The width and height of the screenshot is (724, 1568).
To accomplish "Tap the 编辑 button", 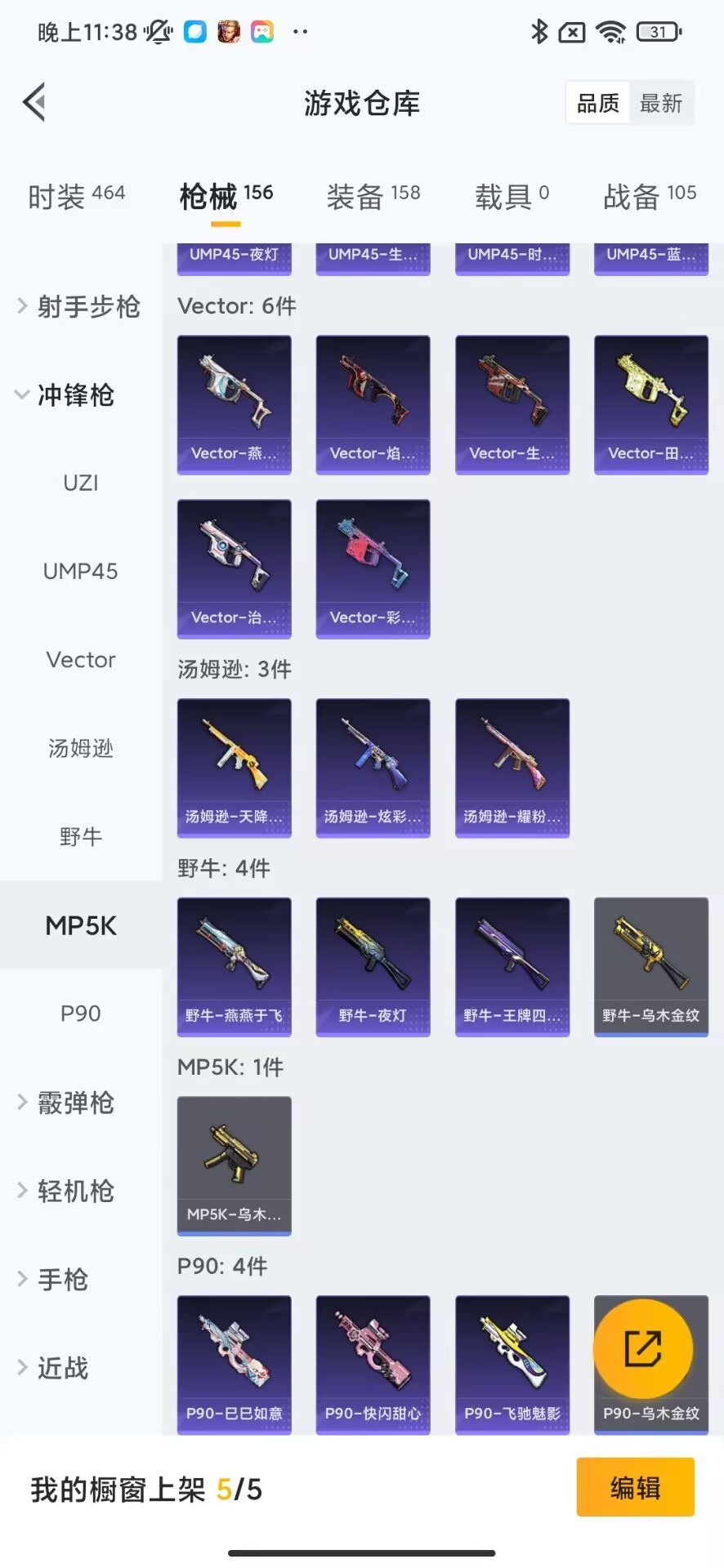I will tap(635, 1488).
